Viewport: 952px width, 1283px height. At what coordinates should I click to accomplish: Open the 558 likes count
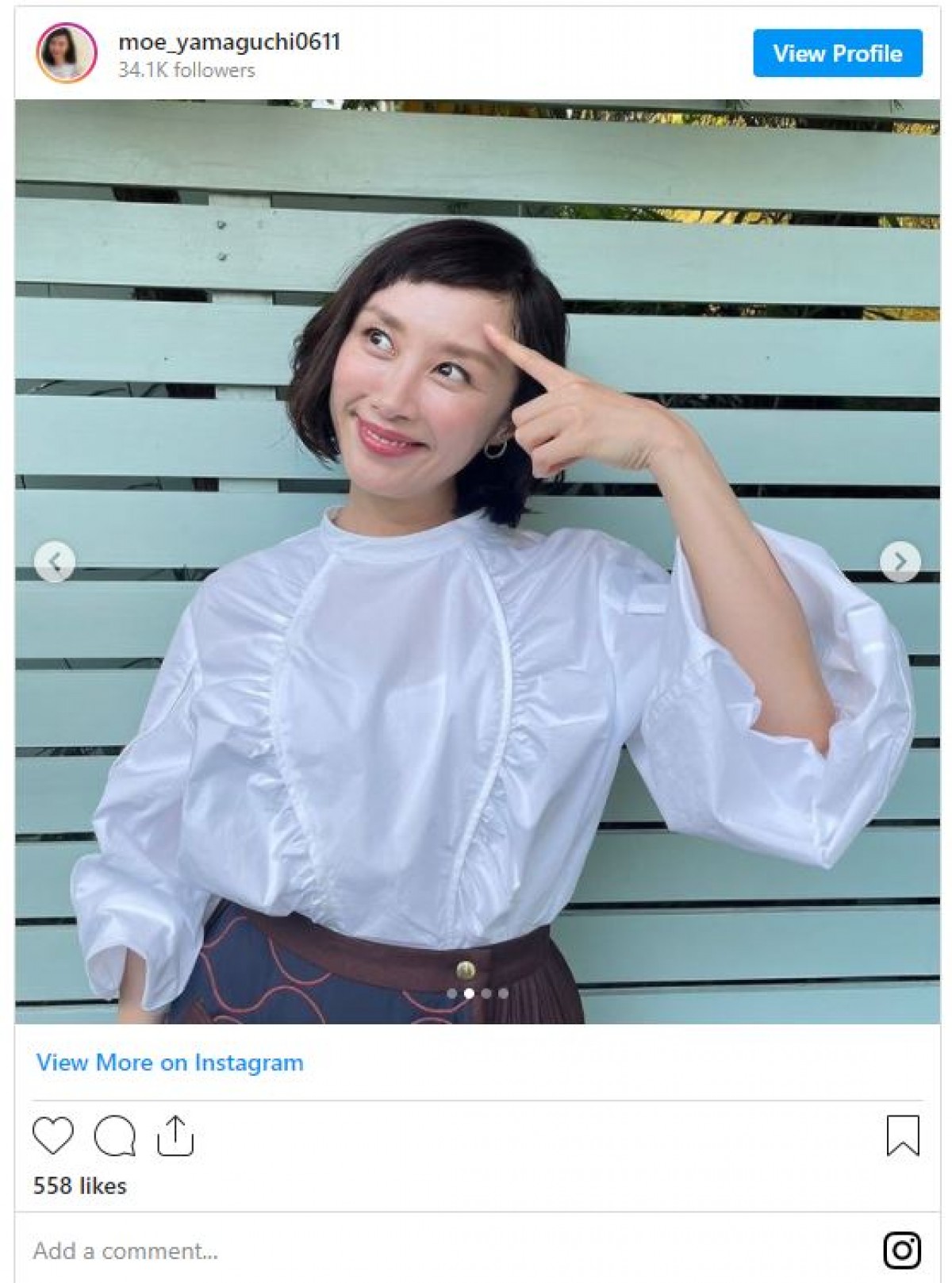click(x=80, y=1185)
